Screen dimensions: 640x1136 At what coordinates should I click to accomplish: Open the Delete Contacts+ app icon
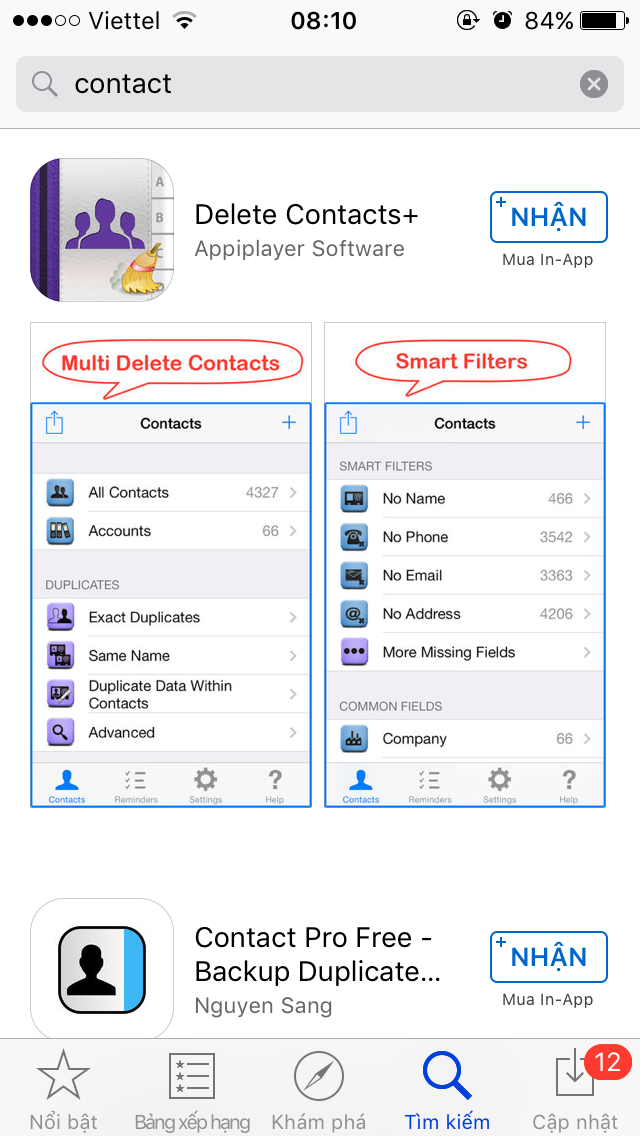[102, 230]
